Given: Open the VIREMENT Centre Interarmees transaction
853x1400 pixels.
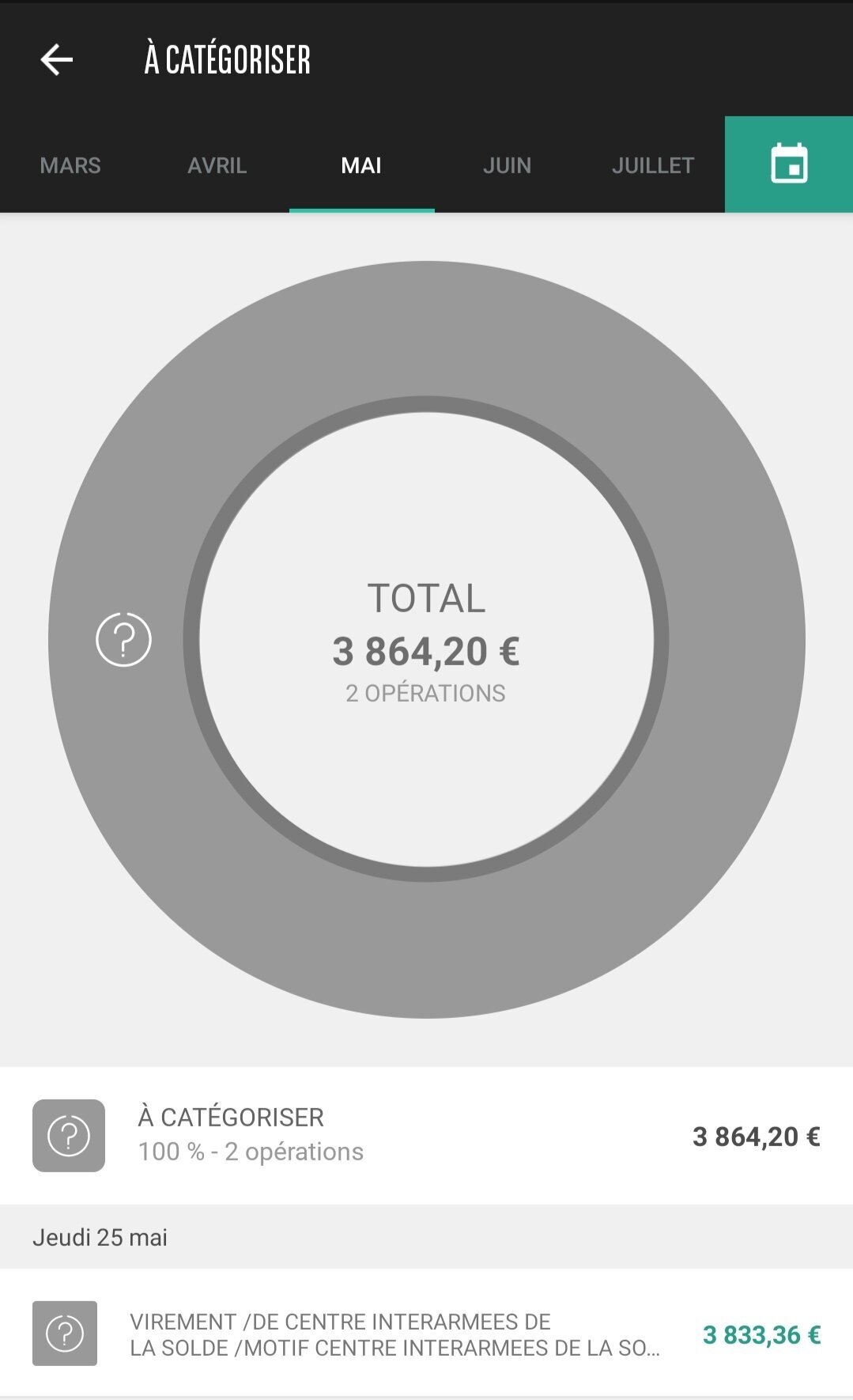Looking at the screenshot, I should [x=426, y=1334].
